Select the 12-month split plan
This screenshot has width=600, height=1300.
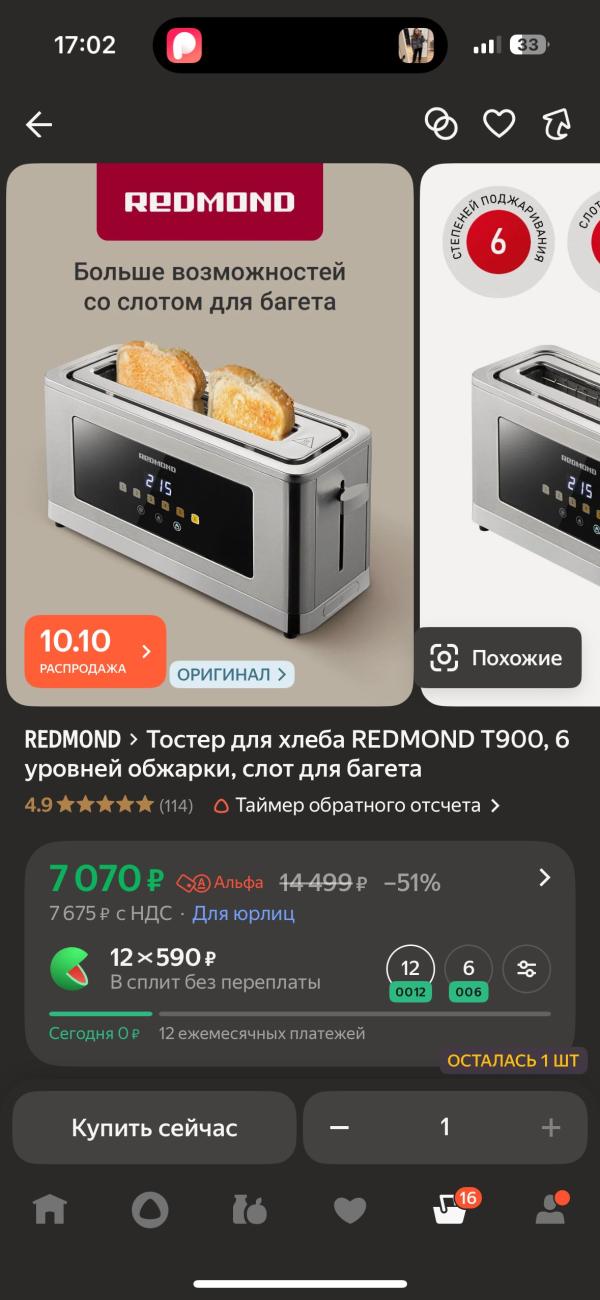point(411,971)
